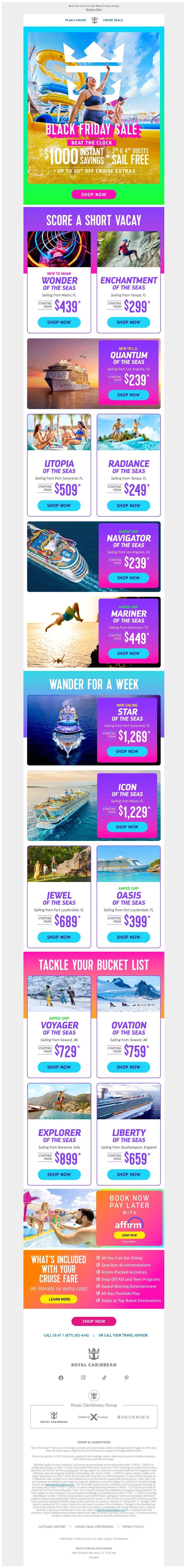Tap Shop Now under Black Friday Sale banner
This screenshot has height=1568, width=184.
pyautogui.click(x=93, y=195)
